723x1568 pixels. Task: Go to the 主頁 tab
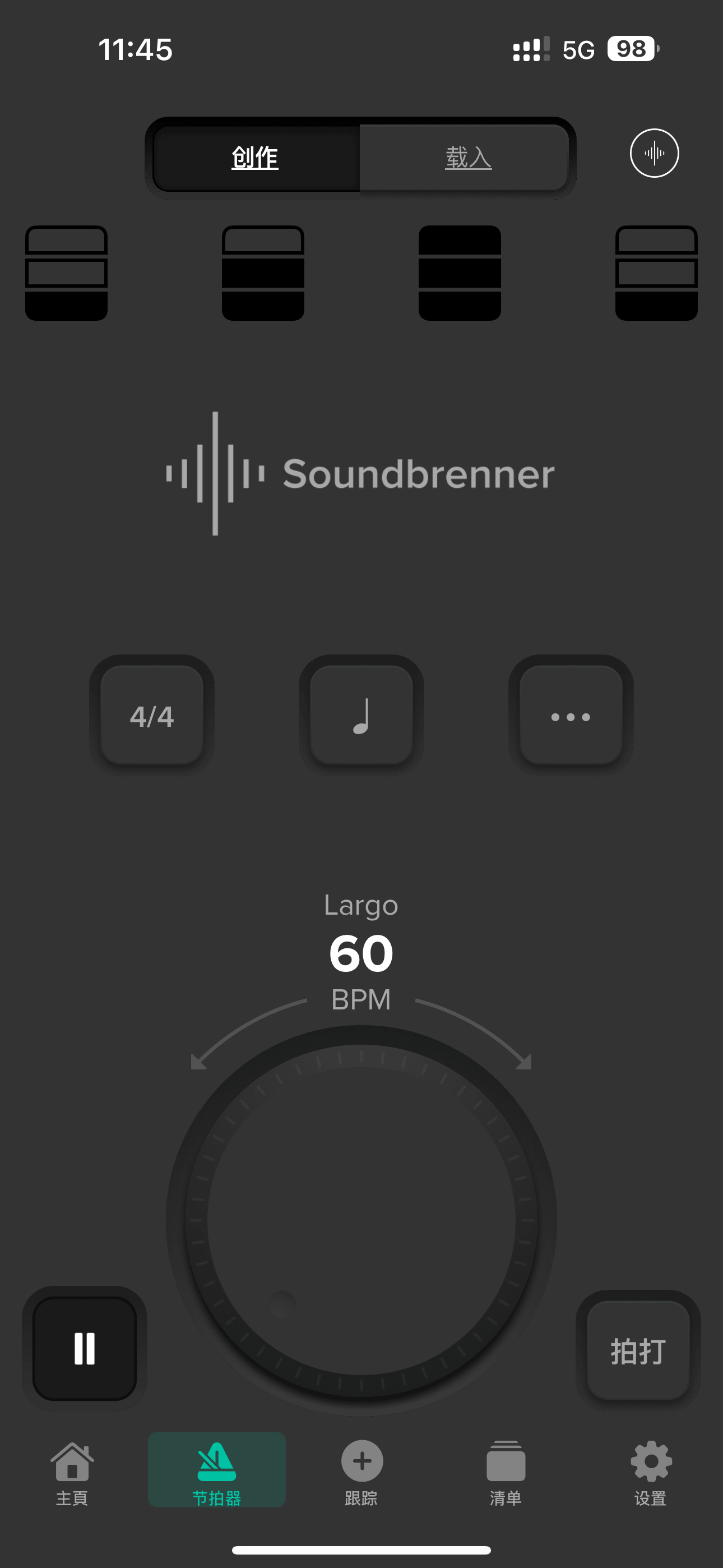pos(72,1473)
